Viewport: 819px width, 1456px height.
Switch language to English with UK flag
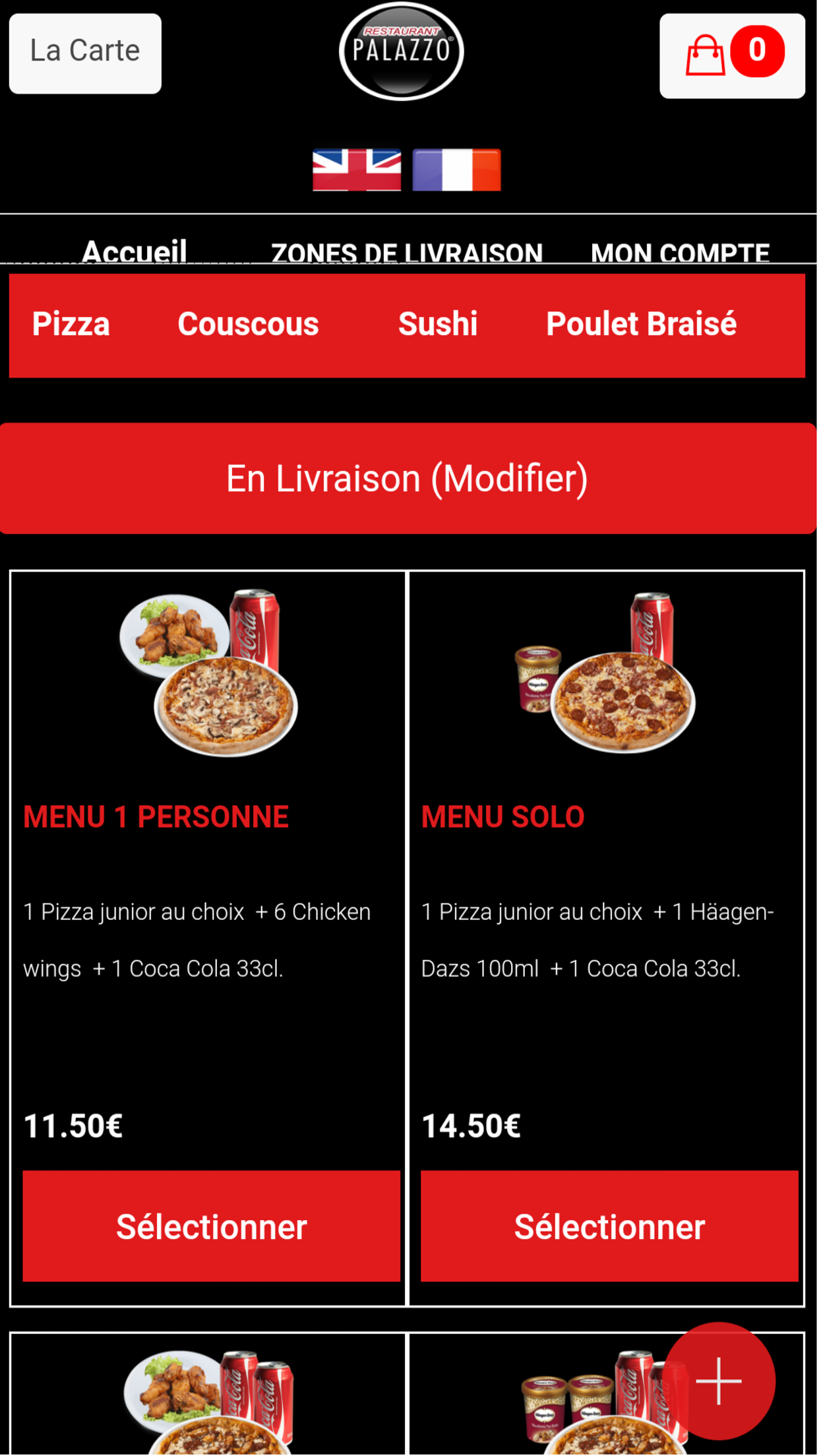[x=357, y=170]
